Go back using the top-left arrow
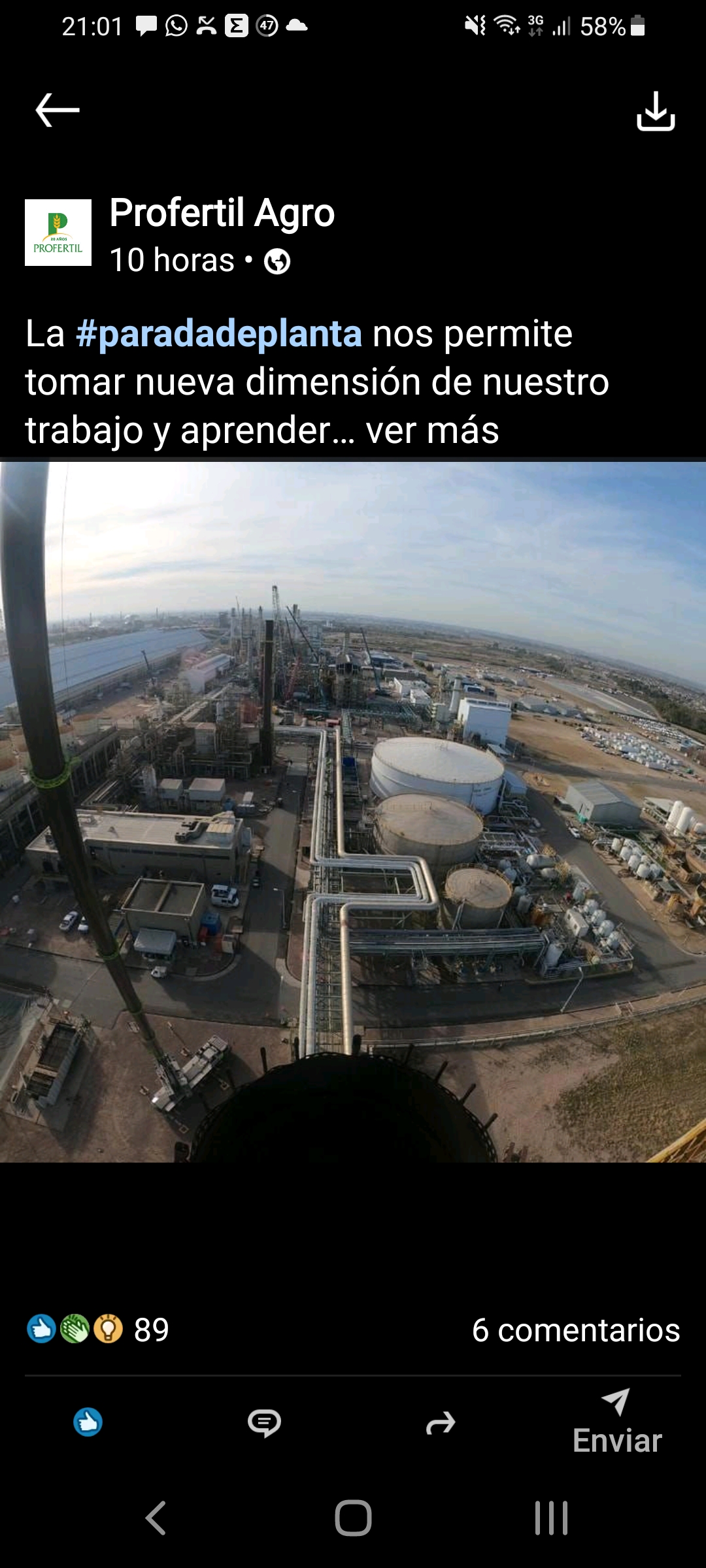 pyautogui.click(x=58, y=110)
